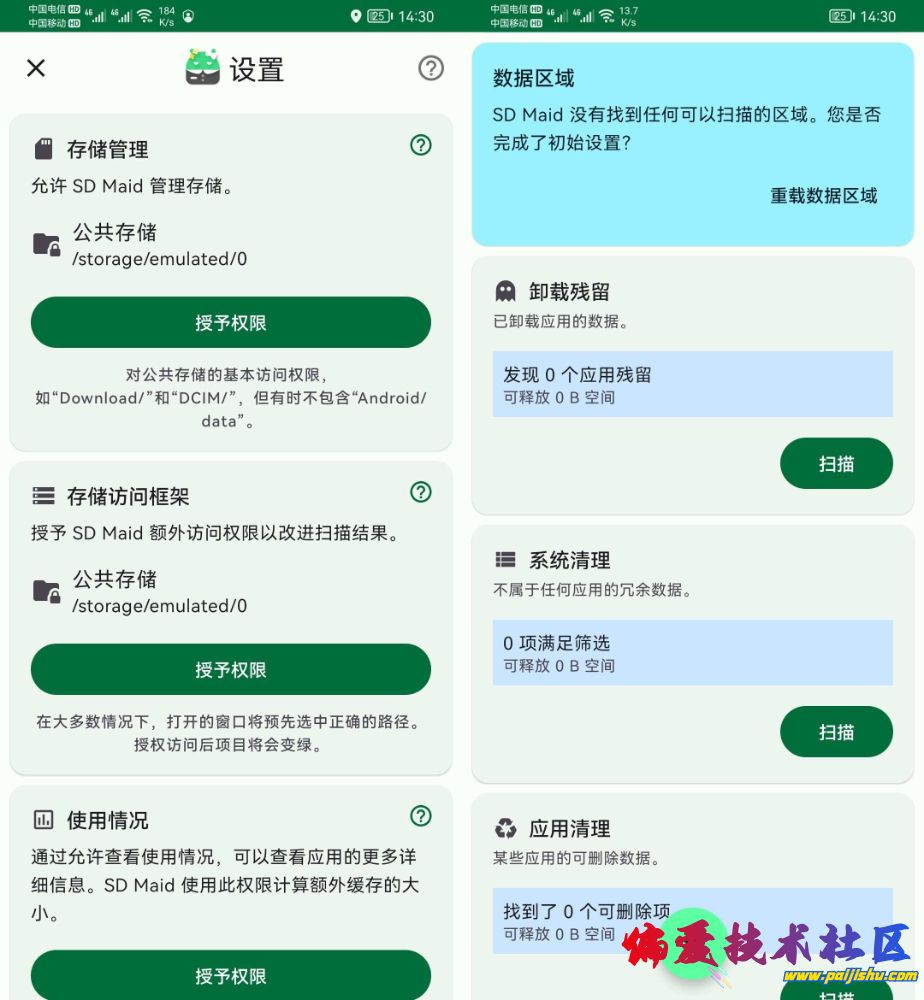Image resolution: width=924 pixels, height=1000 pixels.
Task: Open help for 存储管理
Action: (x=421, y=145)
